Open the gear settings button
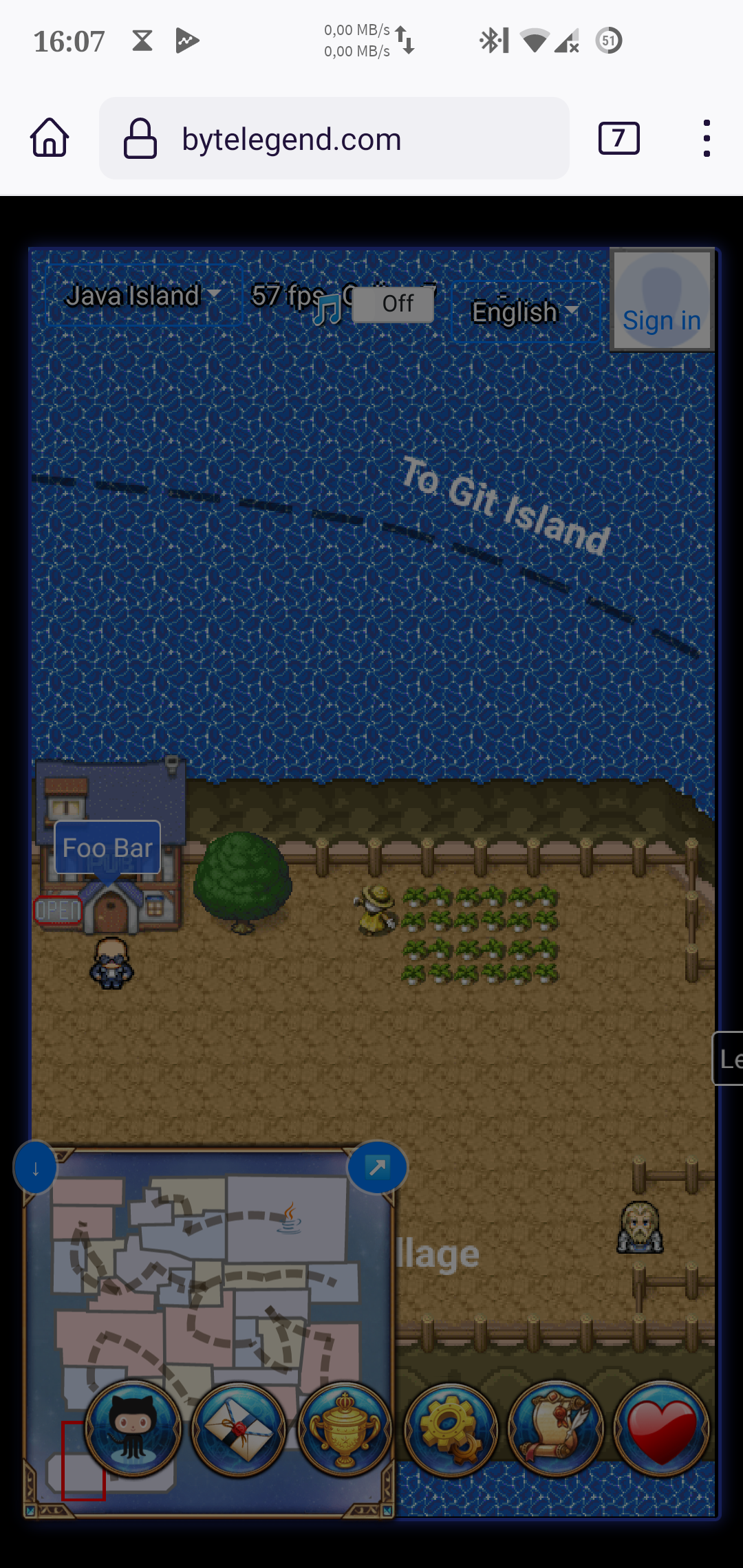 451,1429
